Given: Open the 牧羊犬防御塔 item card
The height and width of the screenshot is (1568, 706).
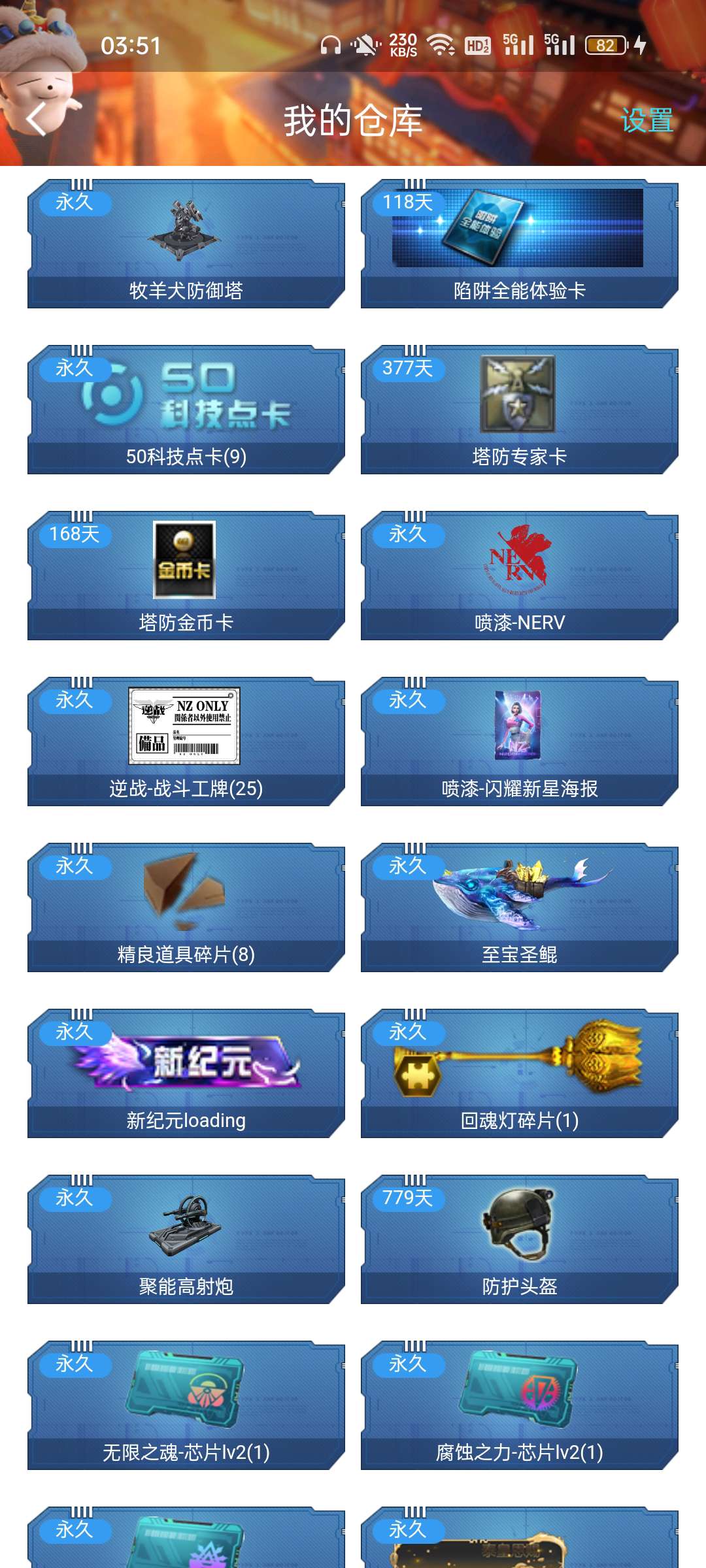Looking at the screenshot, I should coord(186,244).
